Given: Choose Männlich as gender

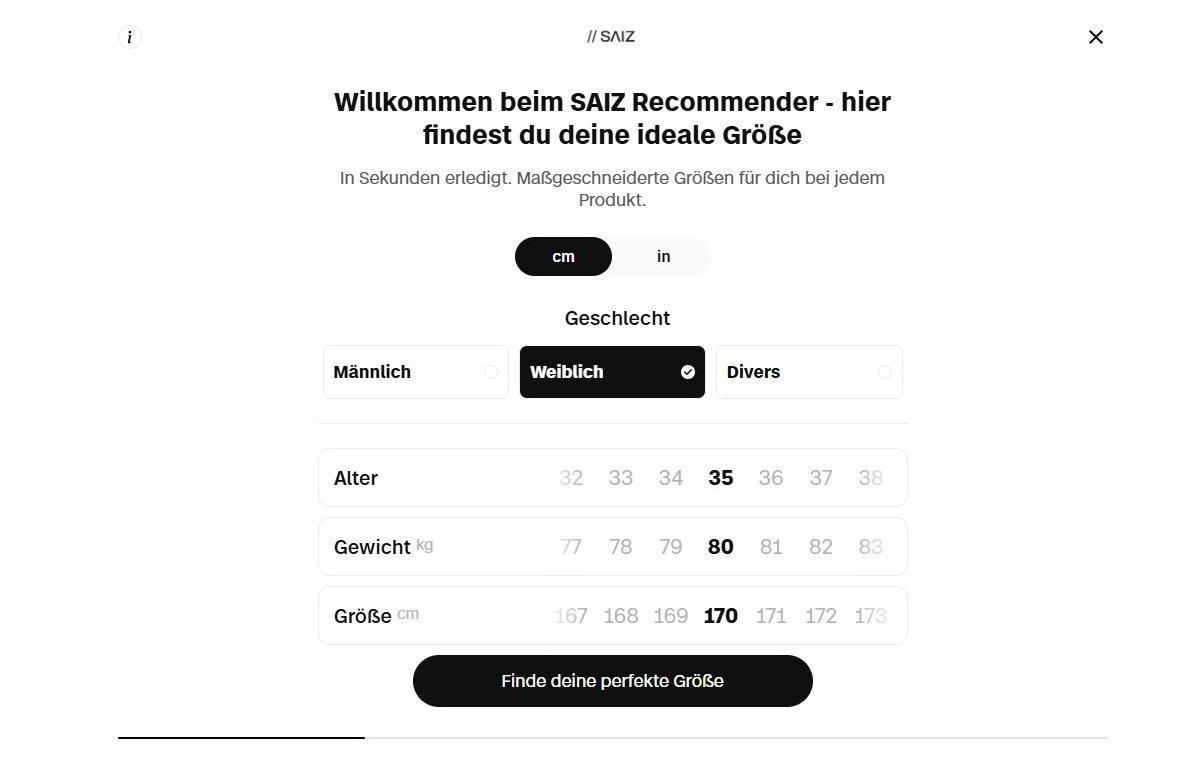Looking at the screenshot, I should [x=416, y=372].
